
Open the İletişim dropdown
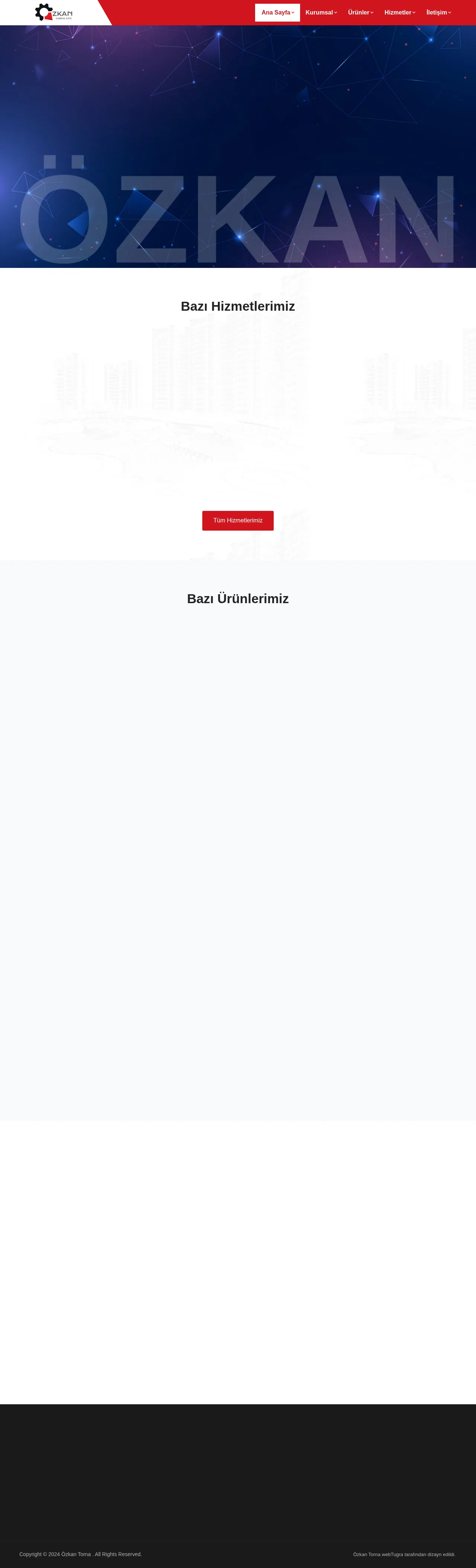click(438, 13)
